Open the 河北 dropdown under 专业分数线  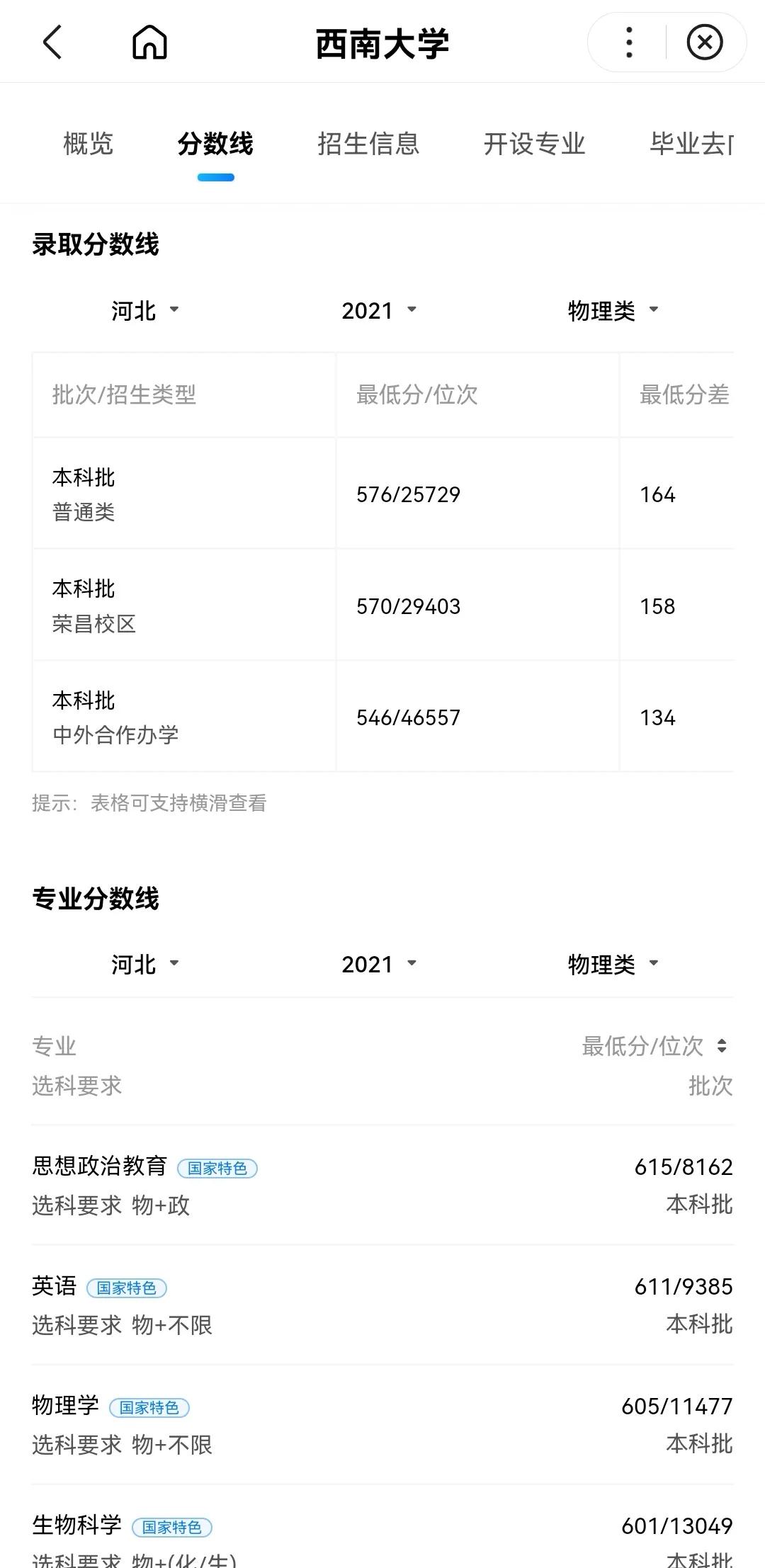[x=144, y=964]
